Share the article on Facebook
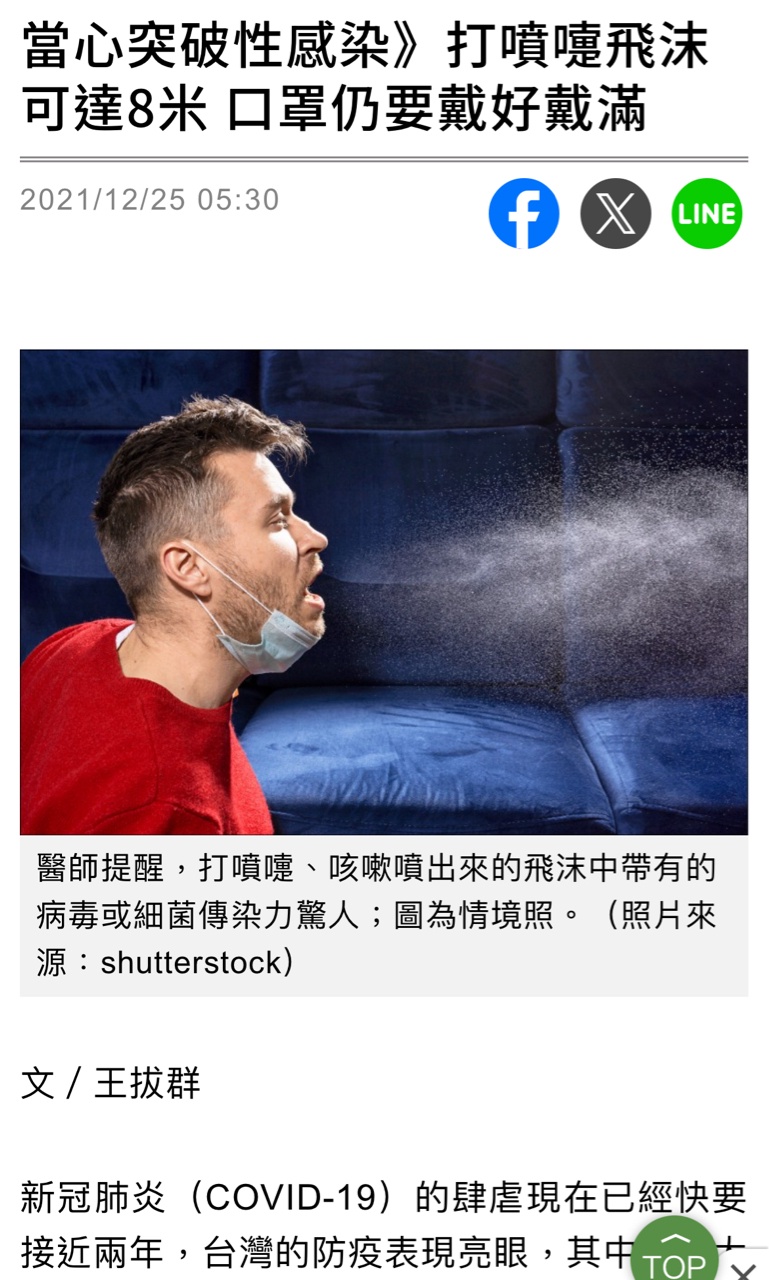Viewport: 769px width, 1280px height. [524, 213]
